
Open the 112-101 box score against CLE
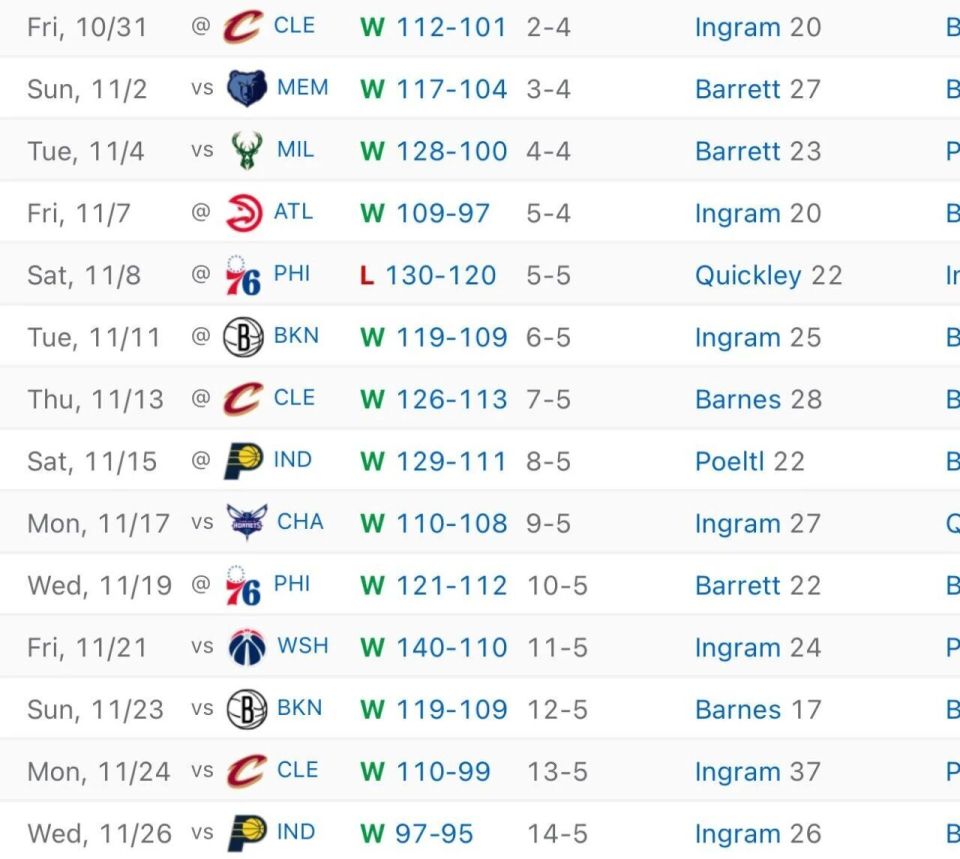pyautogui.click(x=451, y=27)
